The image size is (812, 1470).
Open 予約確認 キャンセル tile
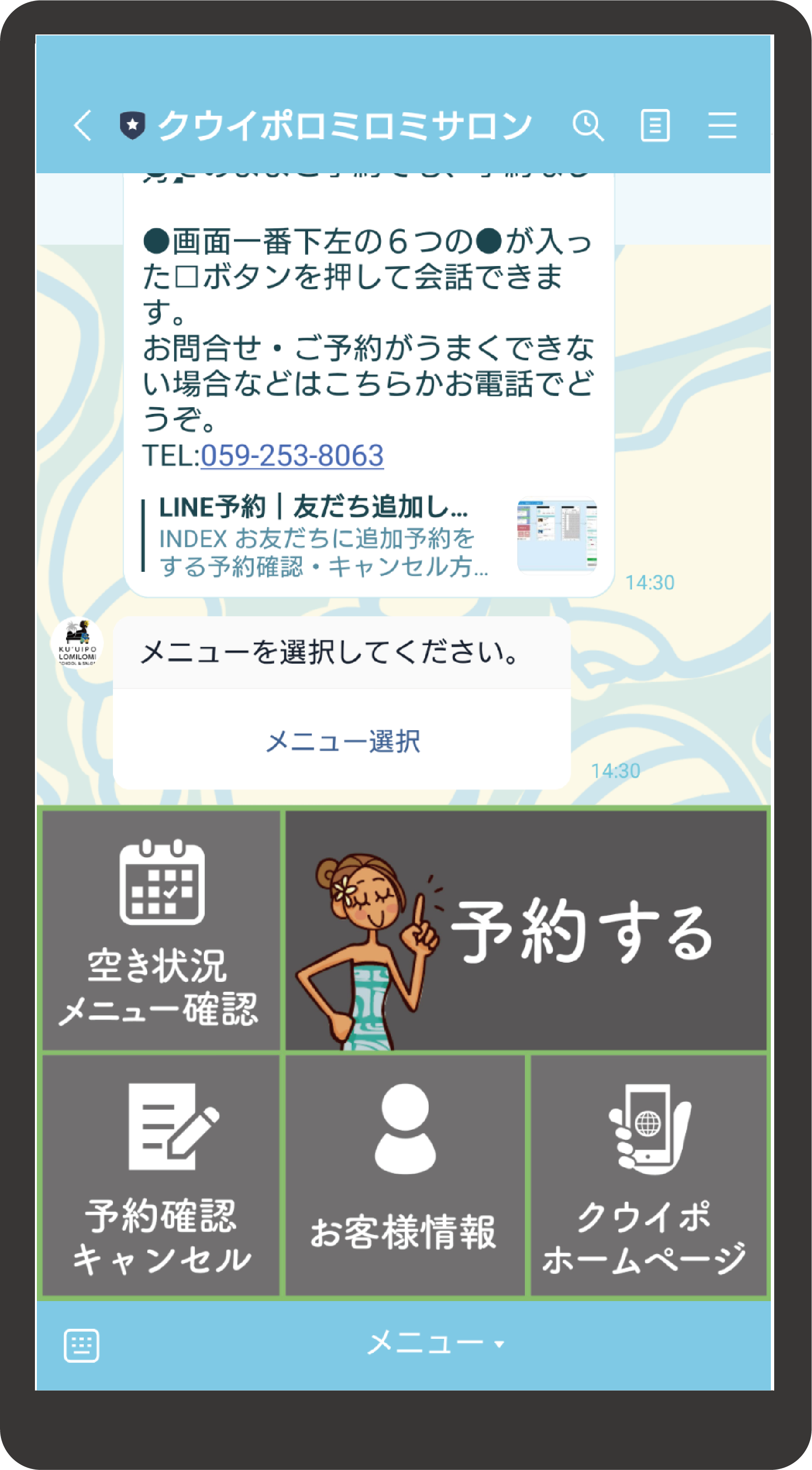(161, 1175)
